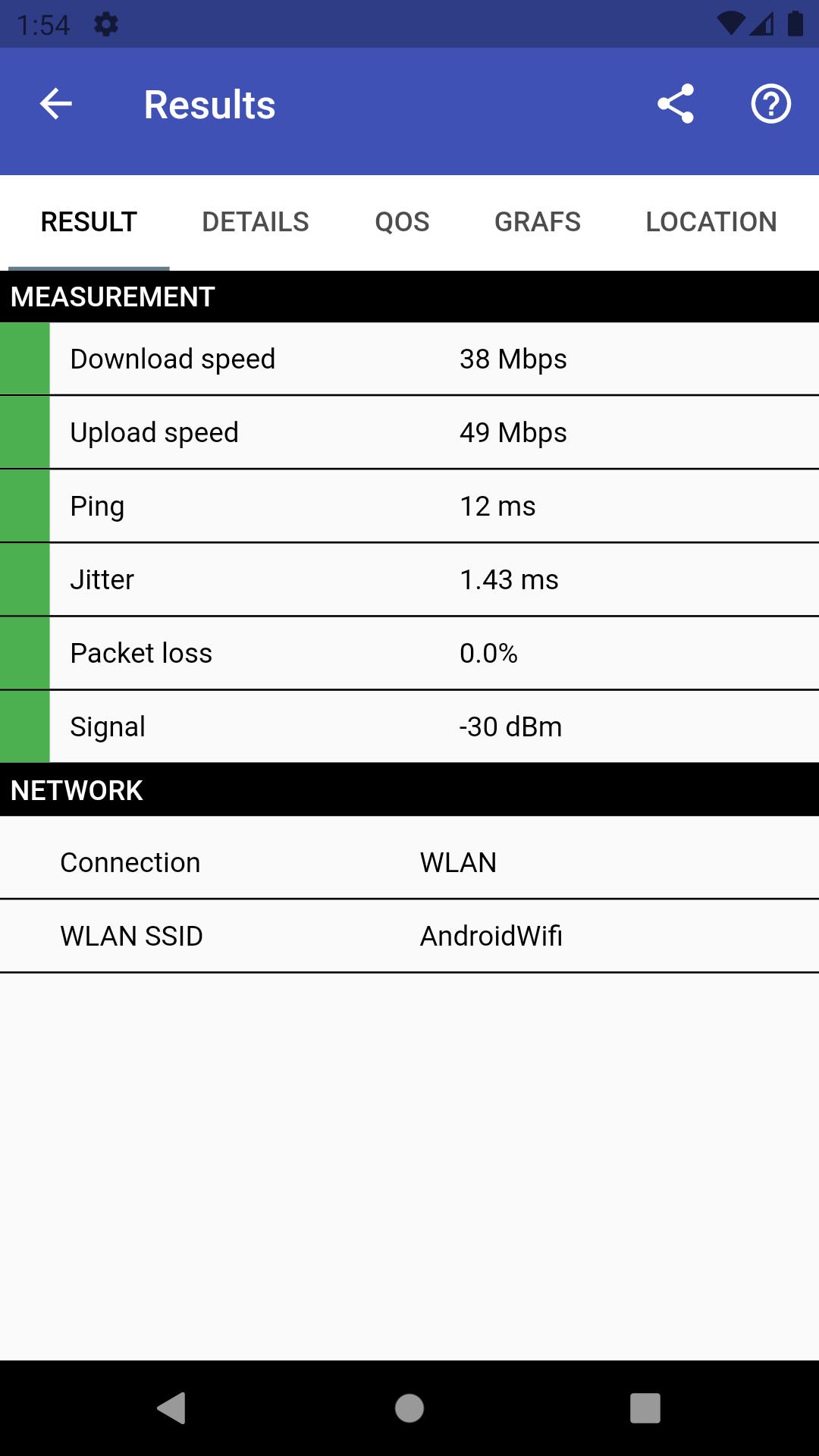Open the LOCATION tab
819x1456 pixels.
(x=711, y=221)
